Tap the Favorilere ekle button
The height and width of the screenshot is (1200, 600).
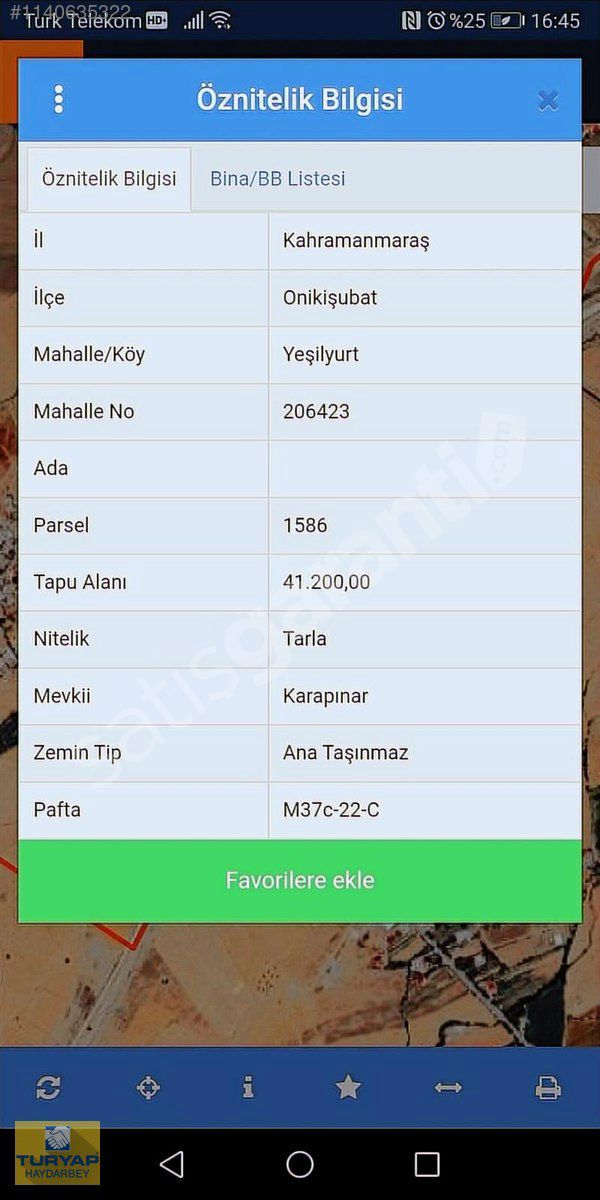click(x=300, y=881)
